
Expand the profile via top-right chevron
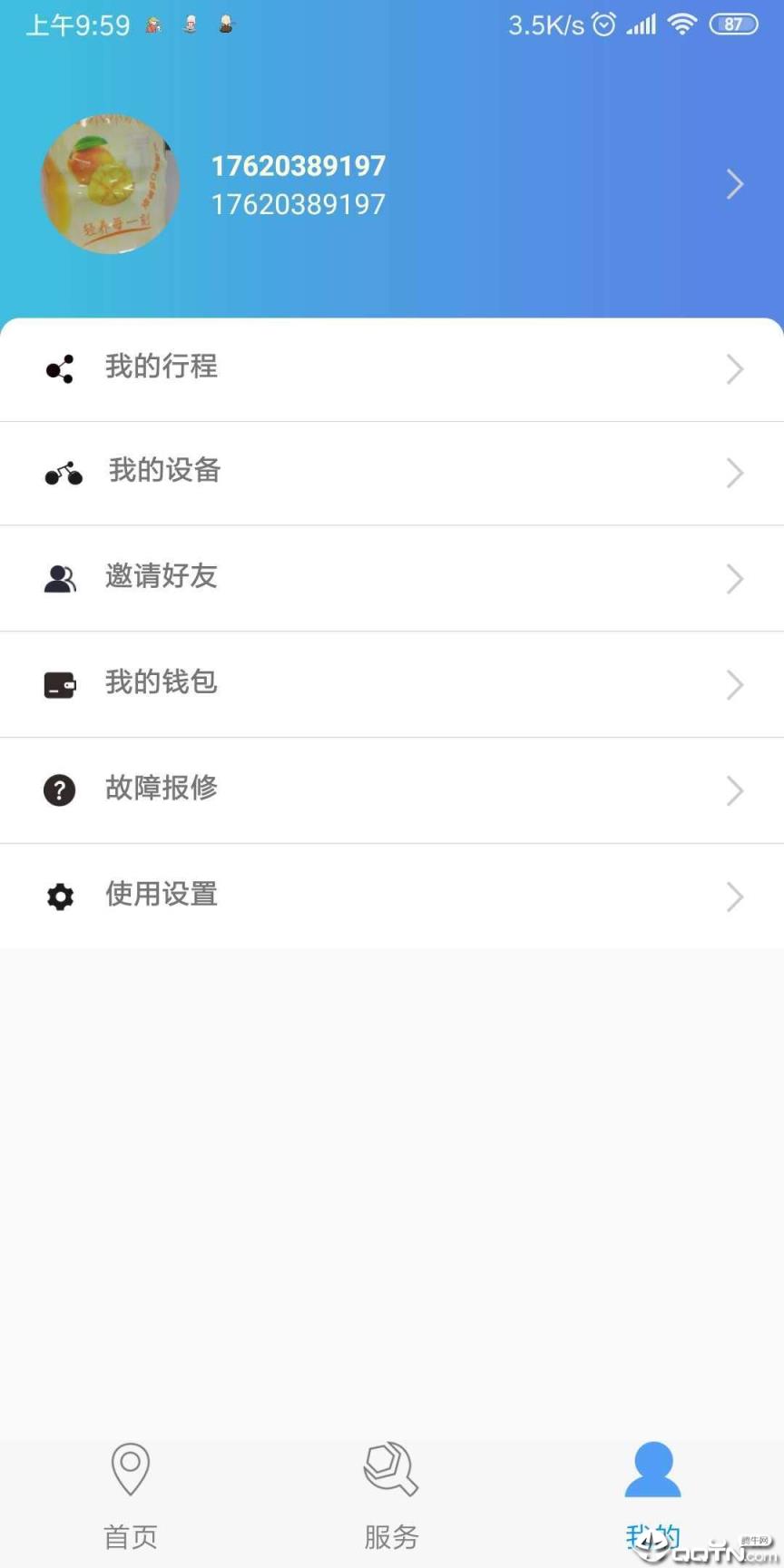[x=735, y=184]
